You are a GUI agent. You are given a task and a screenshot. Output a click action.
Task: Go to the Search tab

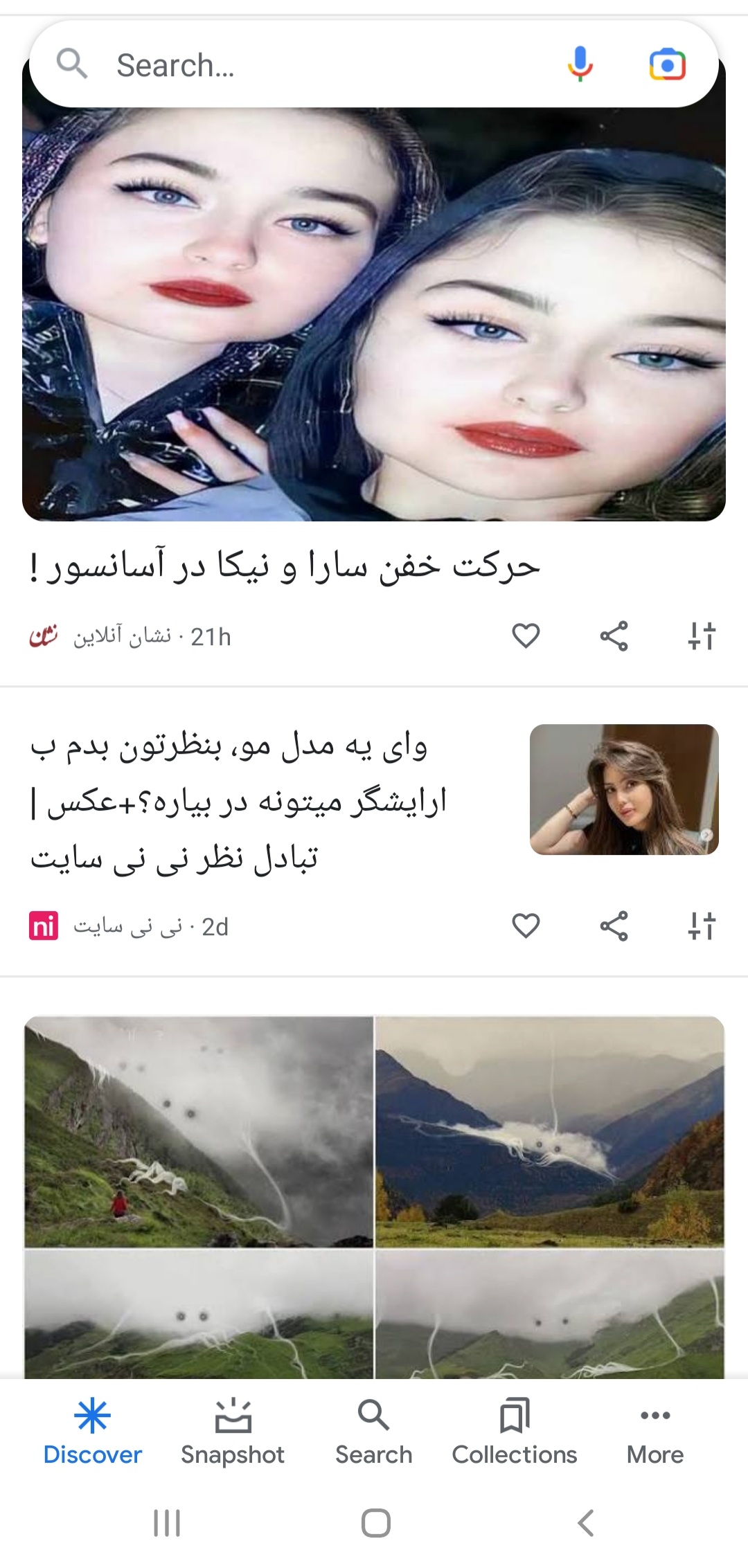[374, 1432]
